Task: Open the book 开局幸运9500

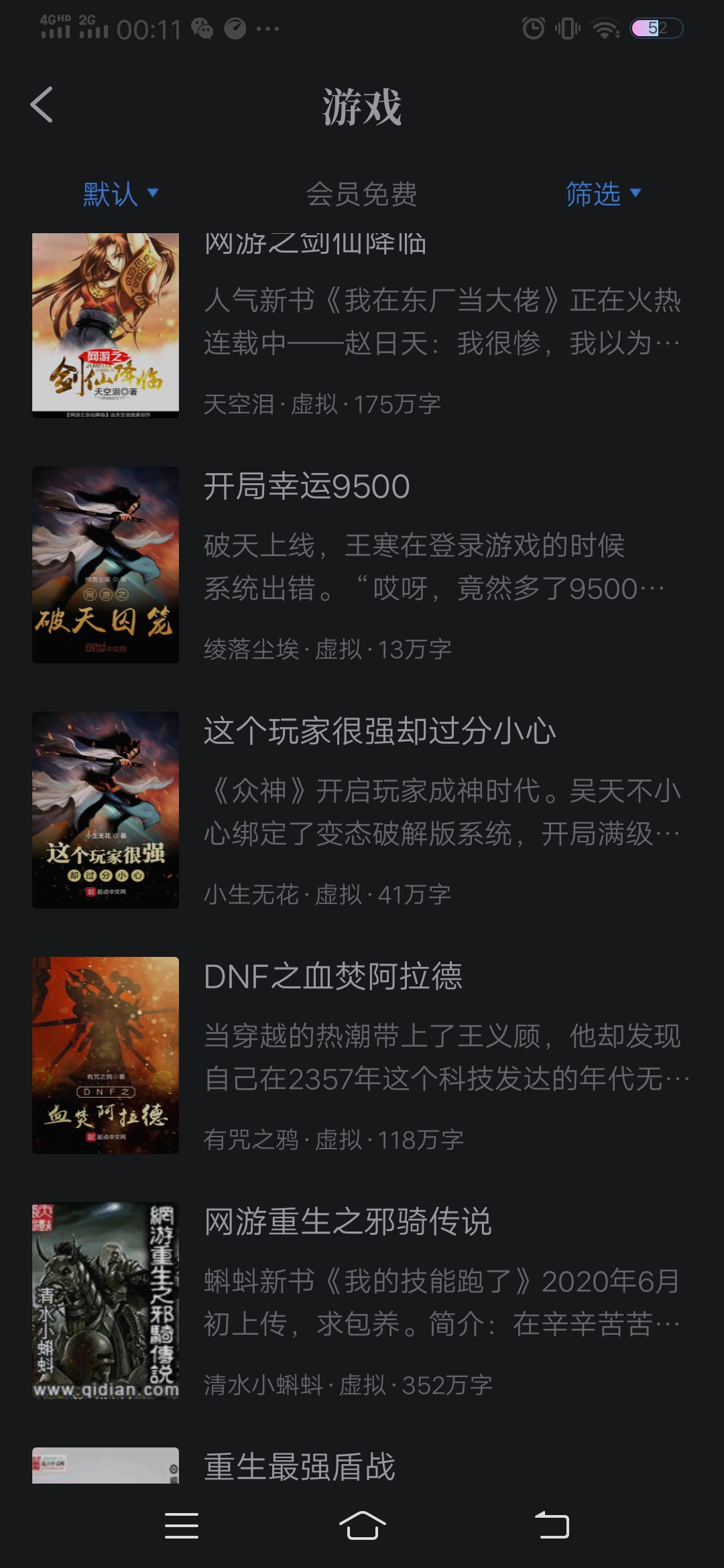Action: click(x=362, y=565)
